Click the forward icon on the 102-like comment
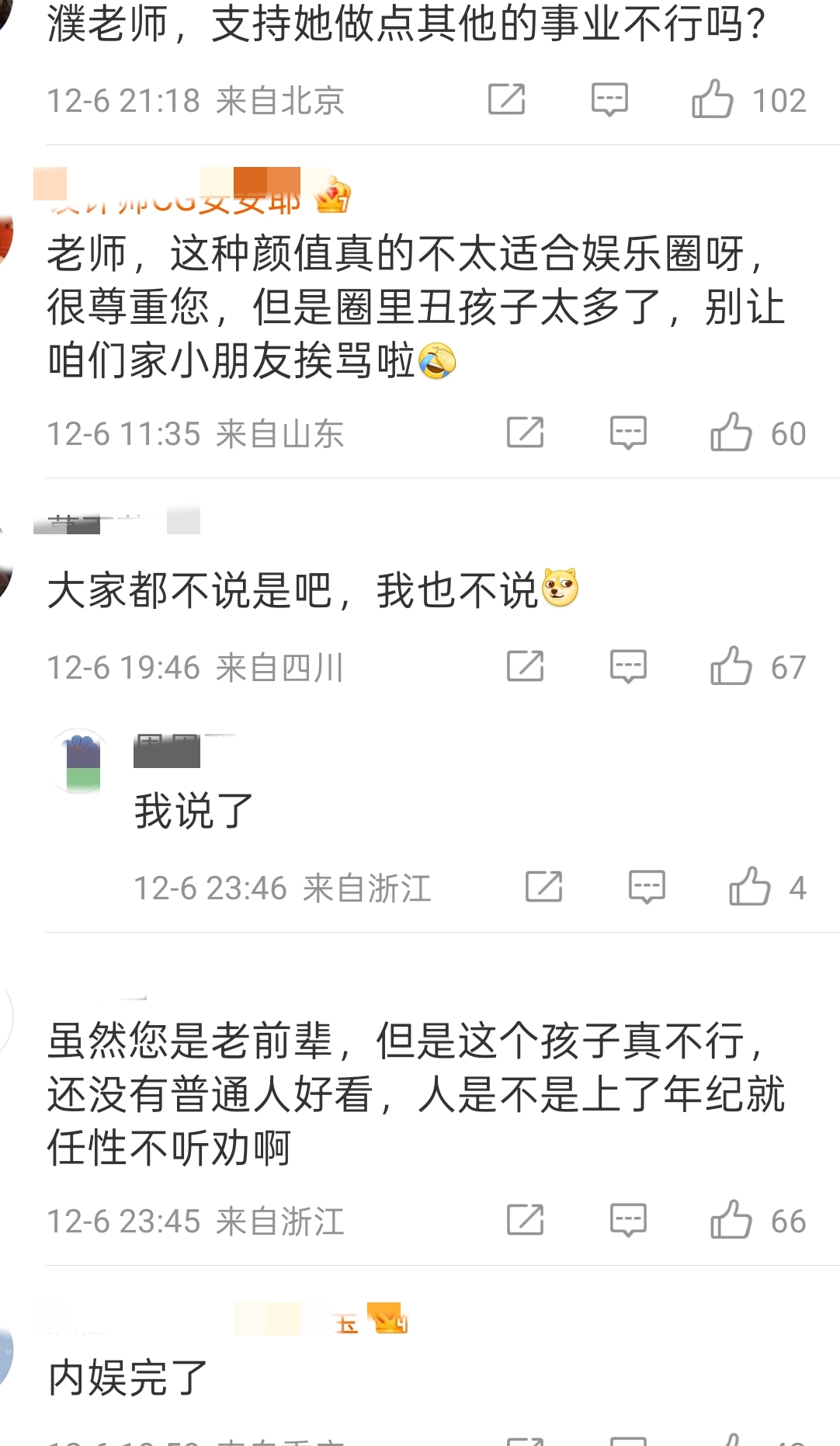This screenshot has width=840, height=1446. 505,99
